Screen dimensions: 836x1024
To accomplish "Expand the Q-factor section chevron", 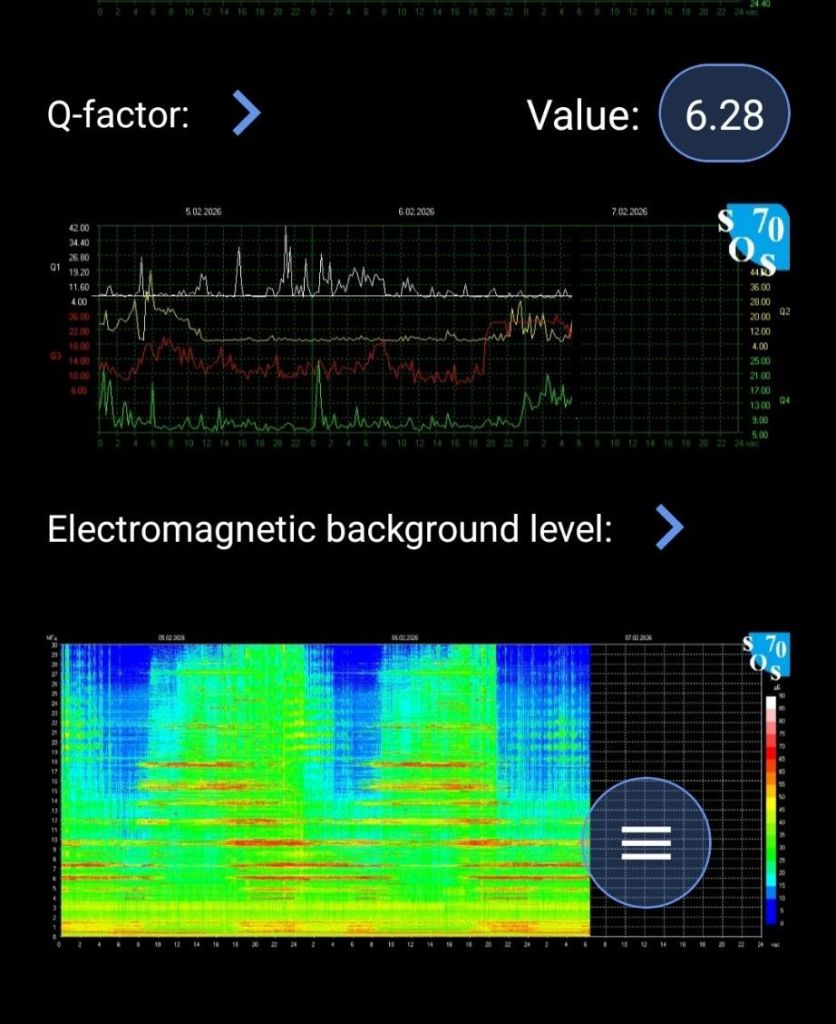I will pyautogui.click(x=246, y=114).
